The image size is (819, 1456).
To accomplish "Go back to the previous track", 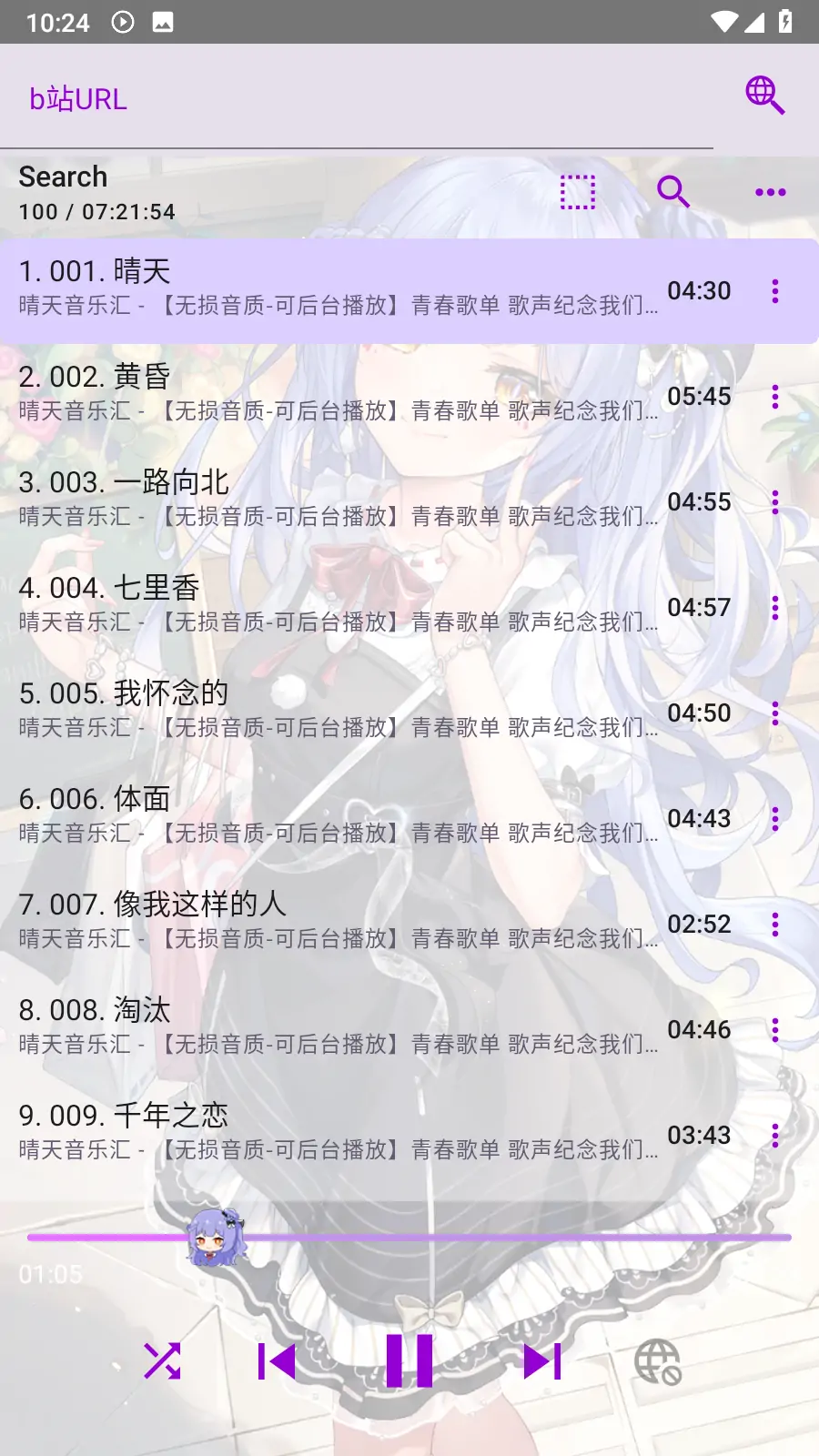I will [x=278, y=1360].
